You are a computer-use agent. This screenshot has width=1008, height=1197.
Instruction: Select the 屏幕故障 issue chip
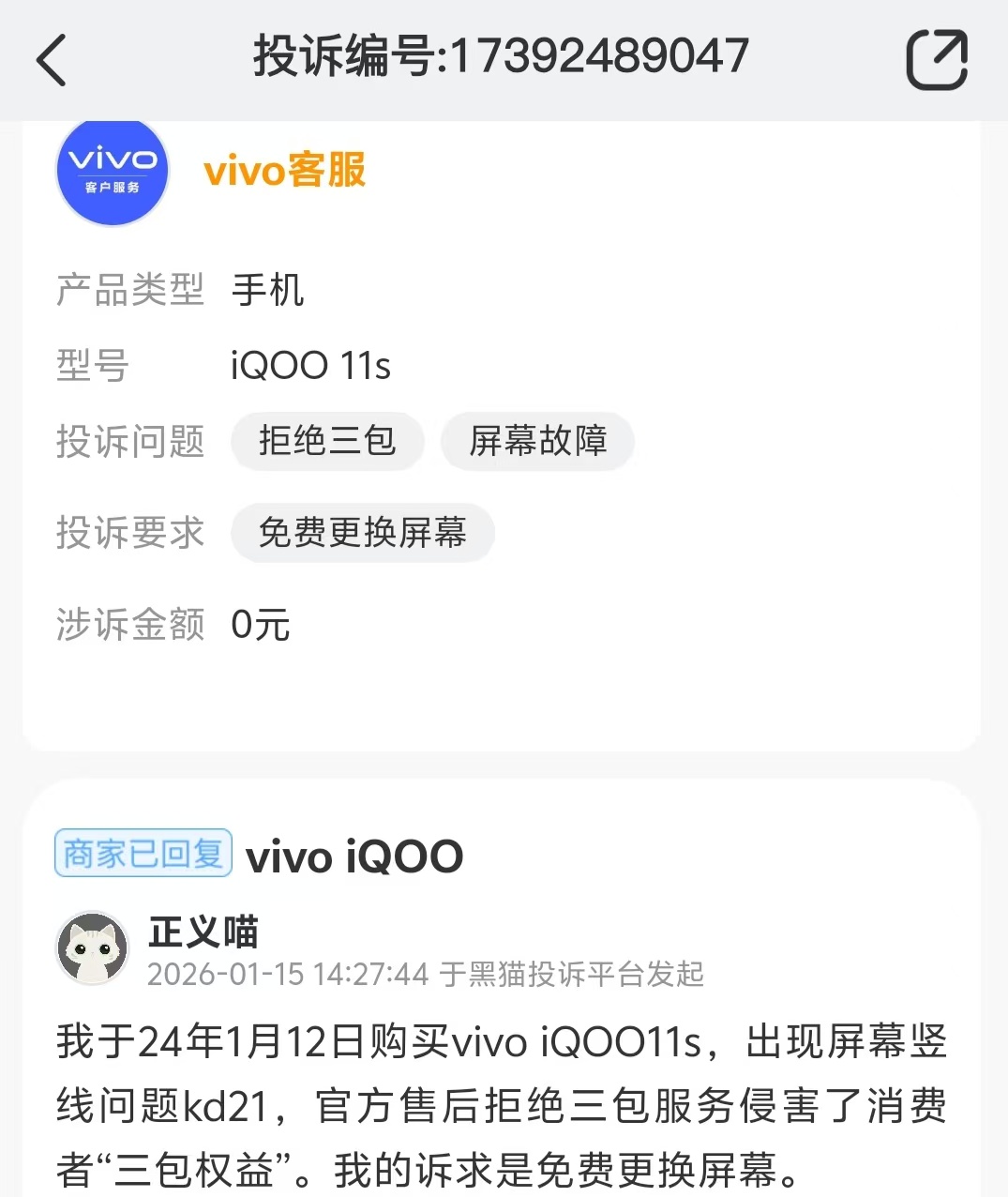538,440
